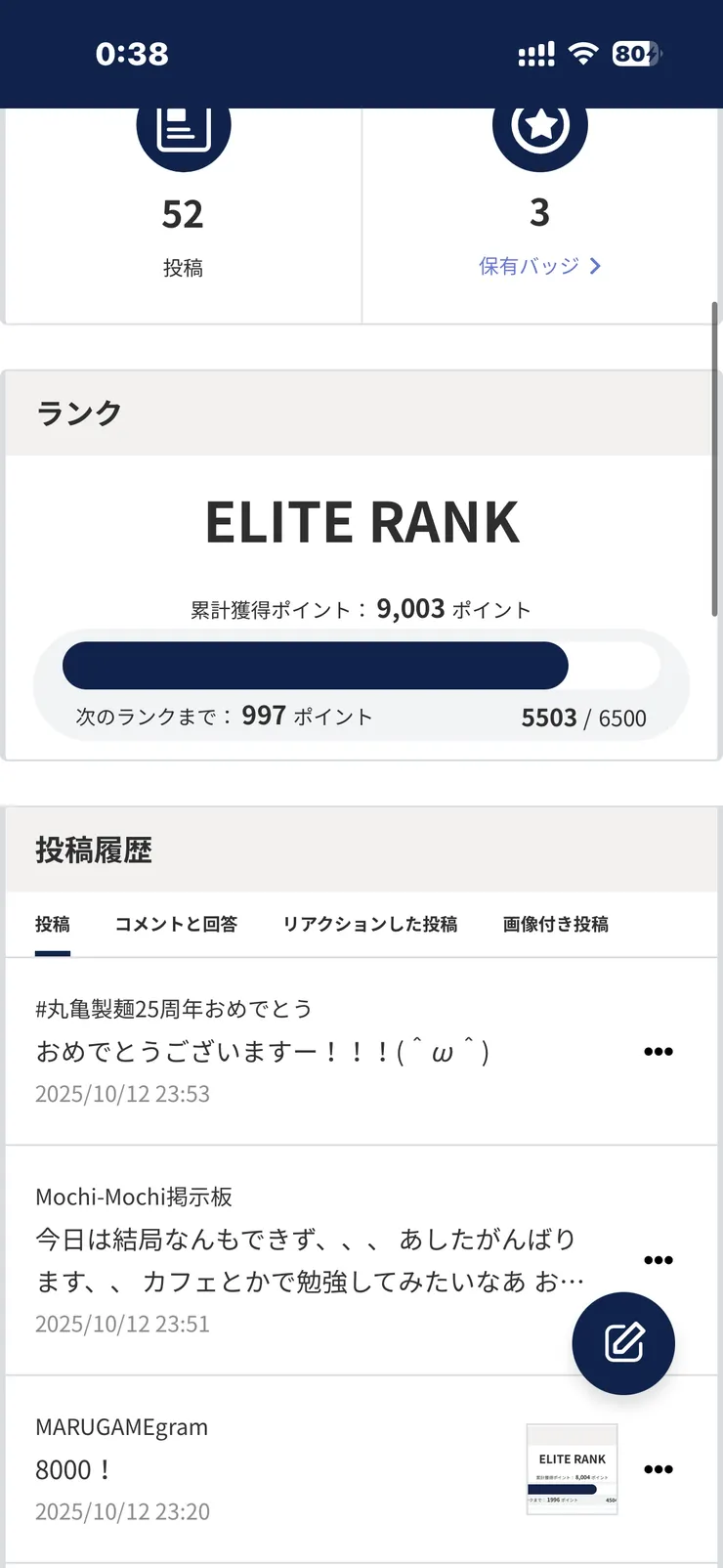Tap the floating compose pencil button
This screenshot has width=723, height=1568.
click(623, 1343)
